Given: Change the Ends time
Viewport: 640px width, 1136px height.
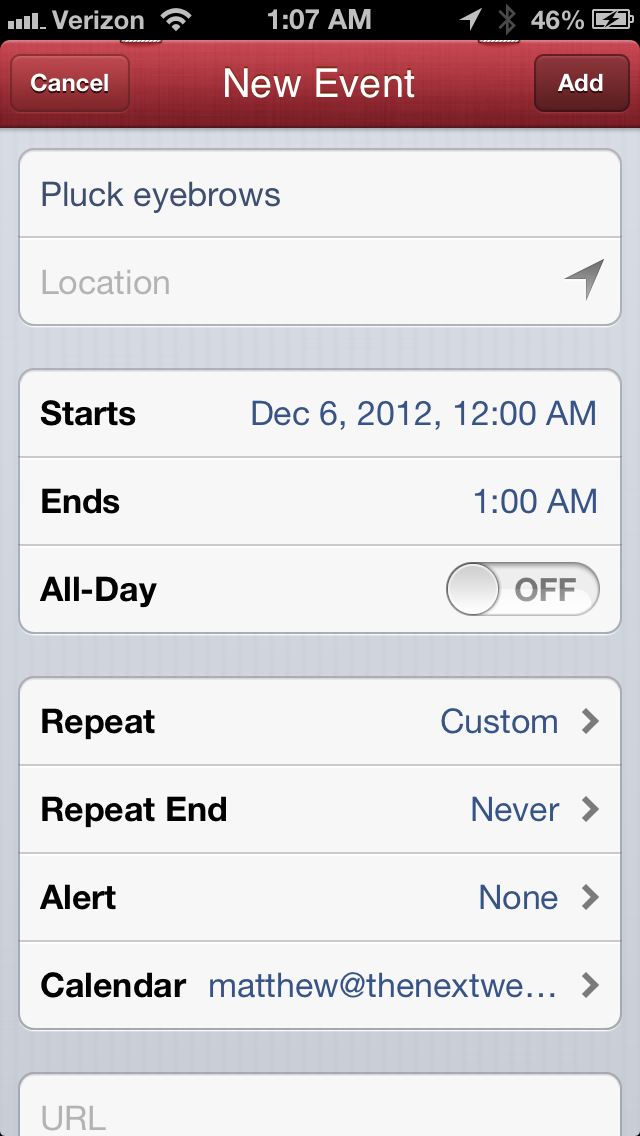Looking at the screenshot, I should pyautogui.click(x=320, y=501).
